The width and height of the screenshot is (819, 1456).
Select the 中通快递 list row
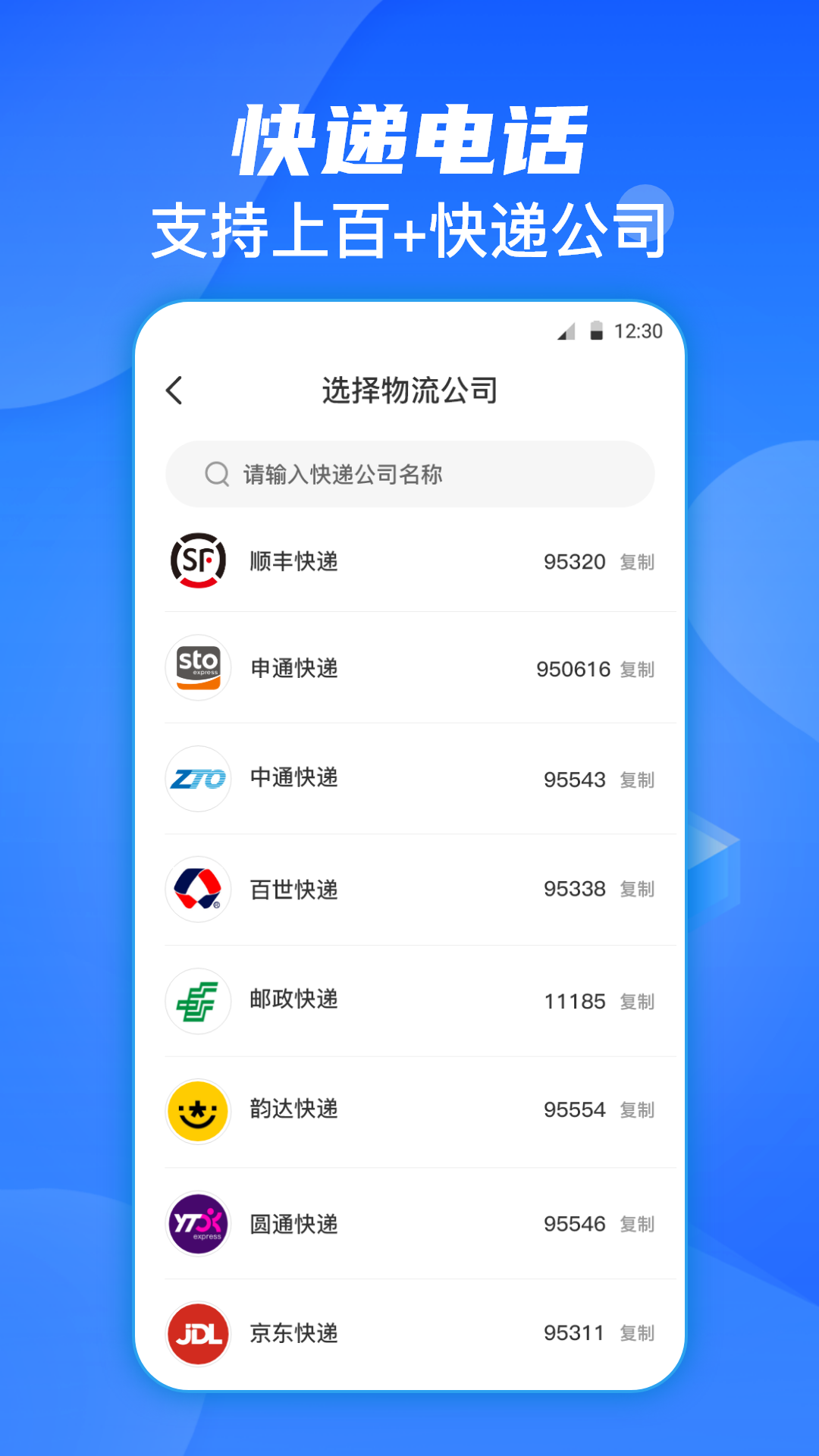[409, 778]
